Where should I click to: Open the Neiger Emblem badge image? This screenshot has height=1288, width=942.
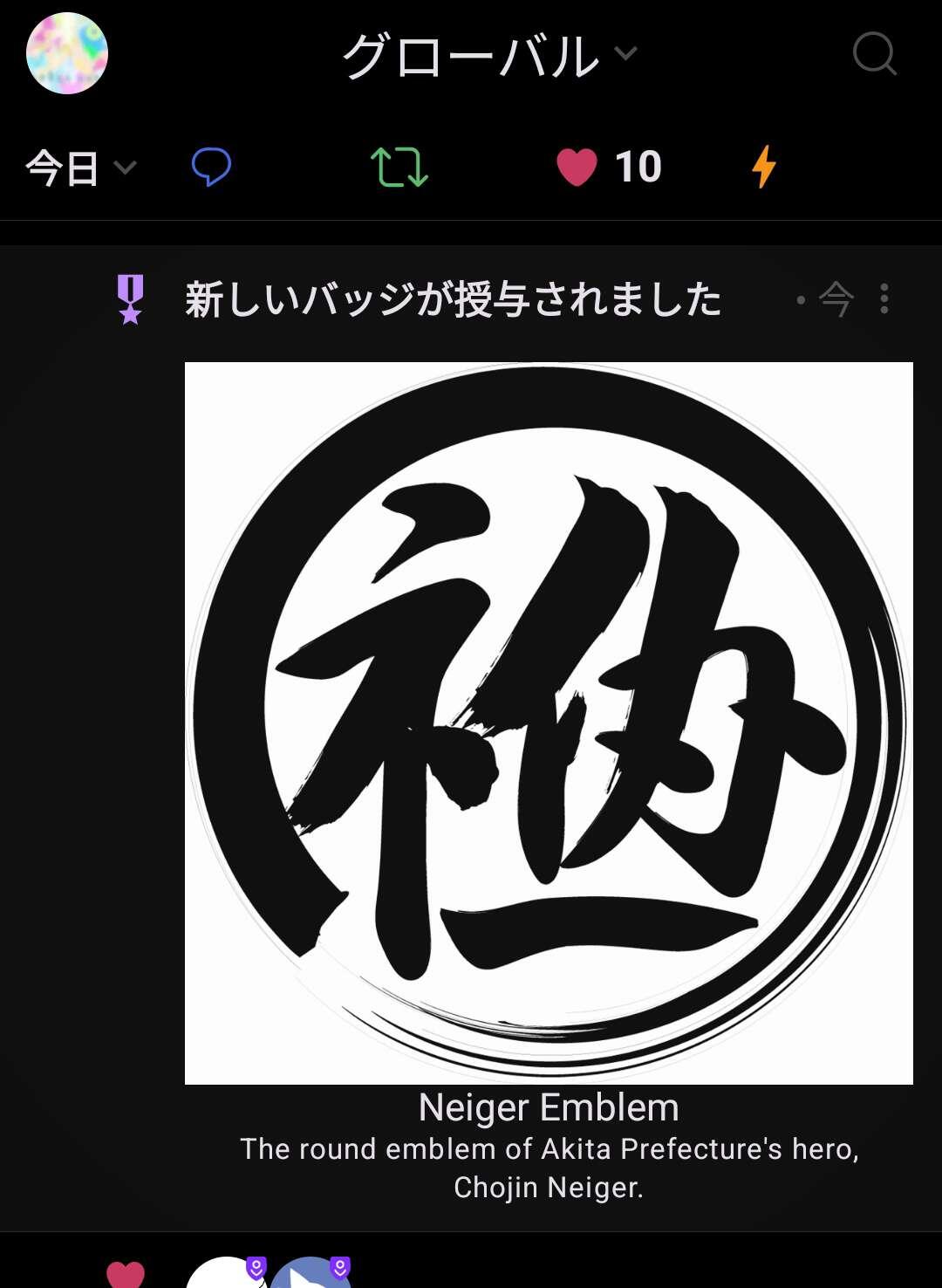click(549, 723)
